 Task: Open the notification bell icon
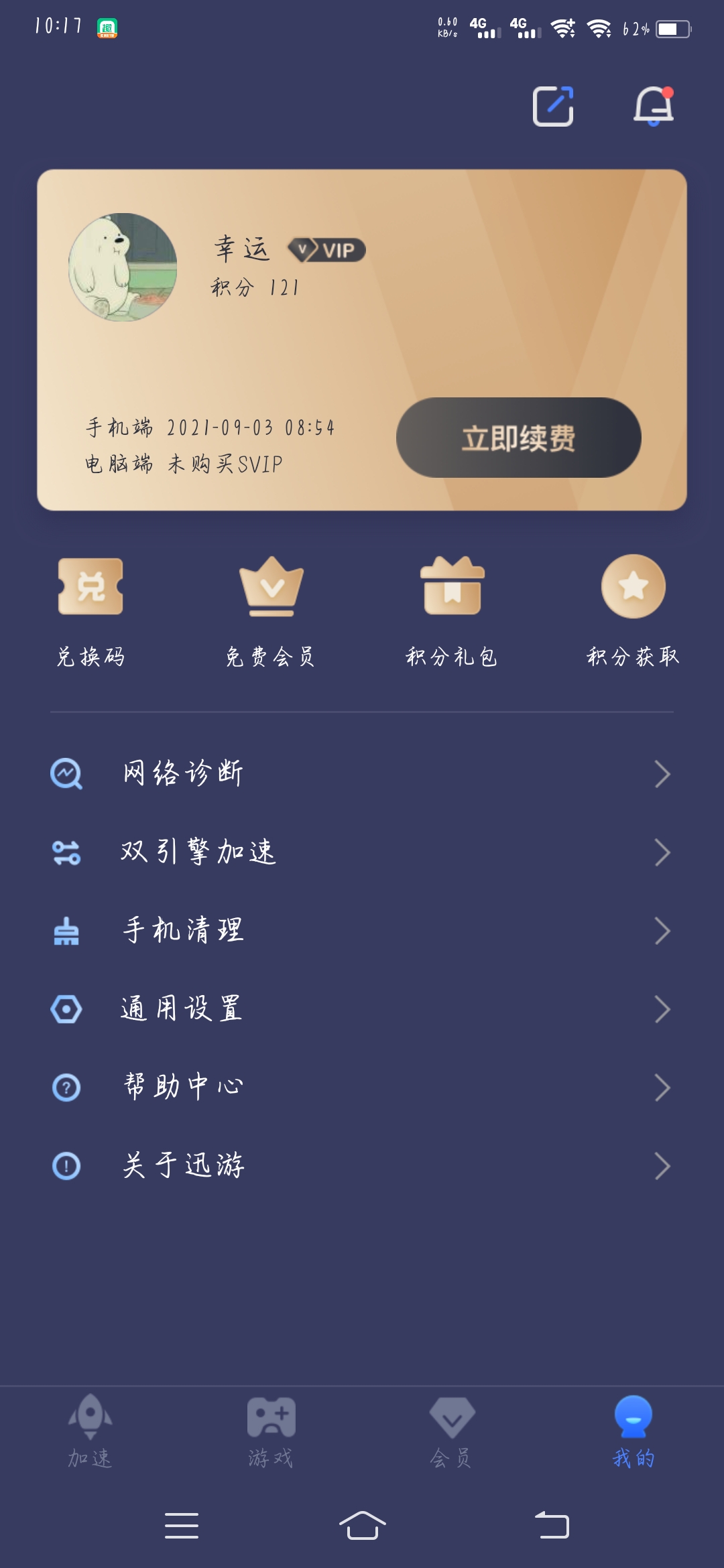(654, 105)
